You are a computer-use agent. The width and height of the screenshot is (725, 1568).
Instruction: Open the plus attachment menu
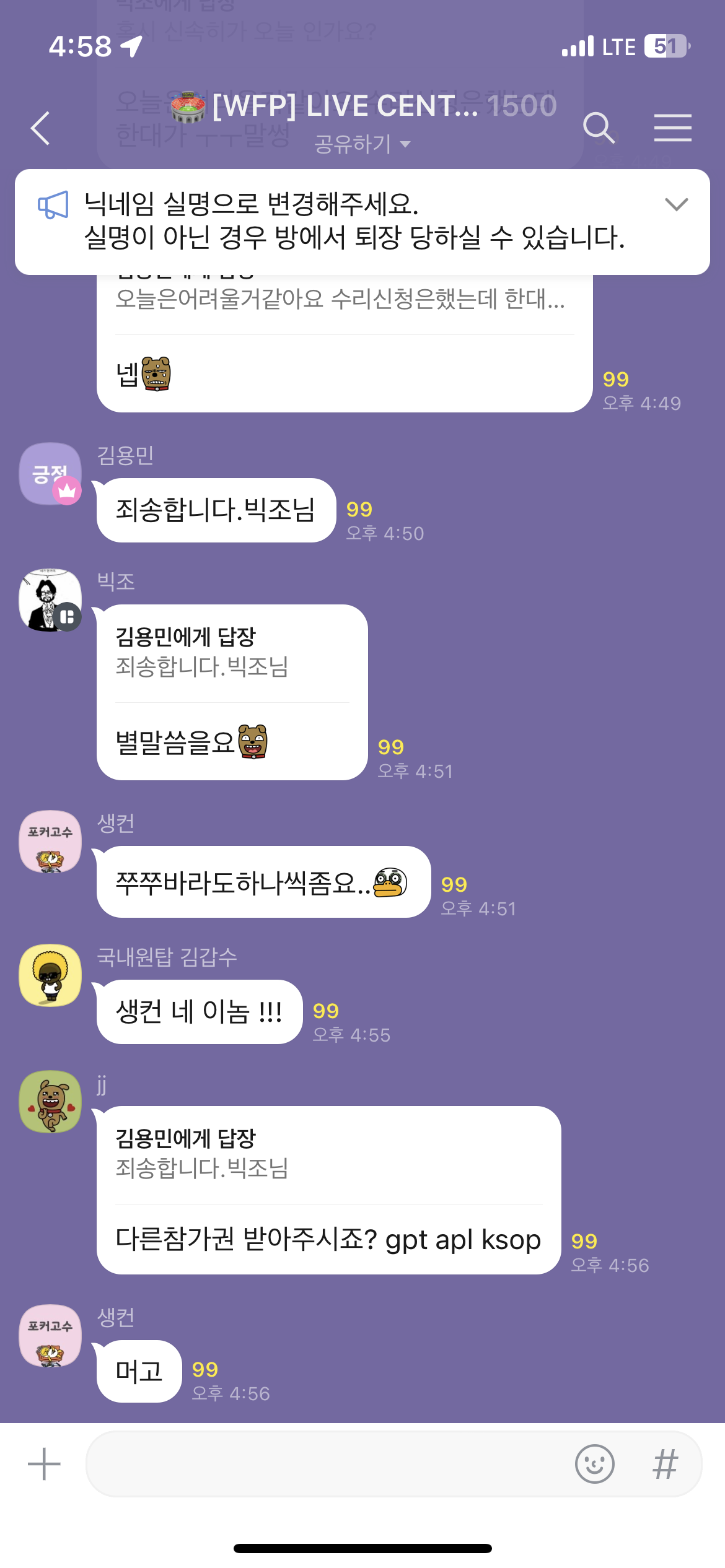click(44, 1464)
